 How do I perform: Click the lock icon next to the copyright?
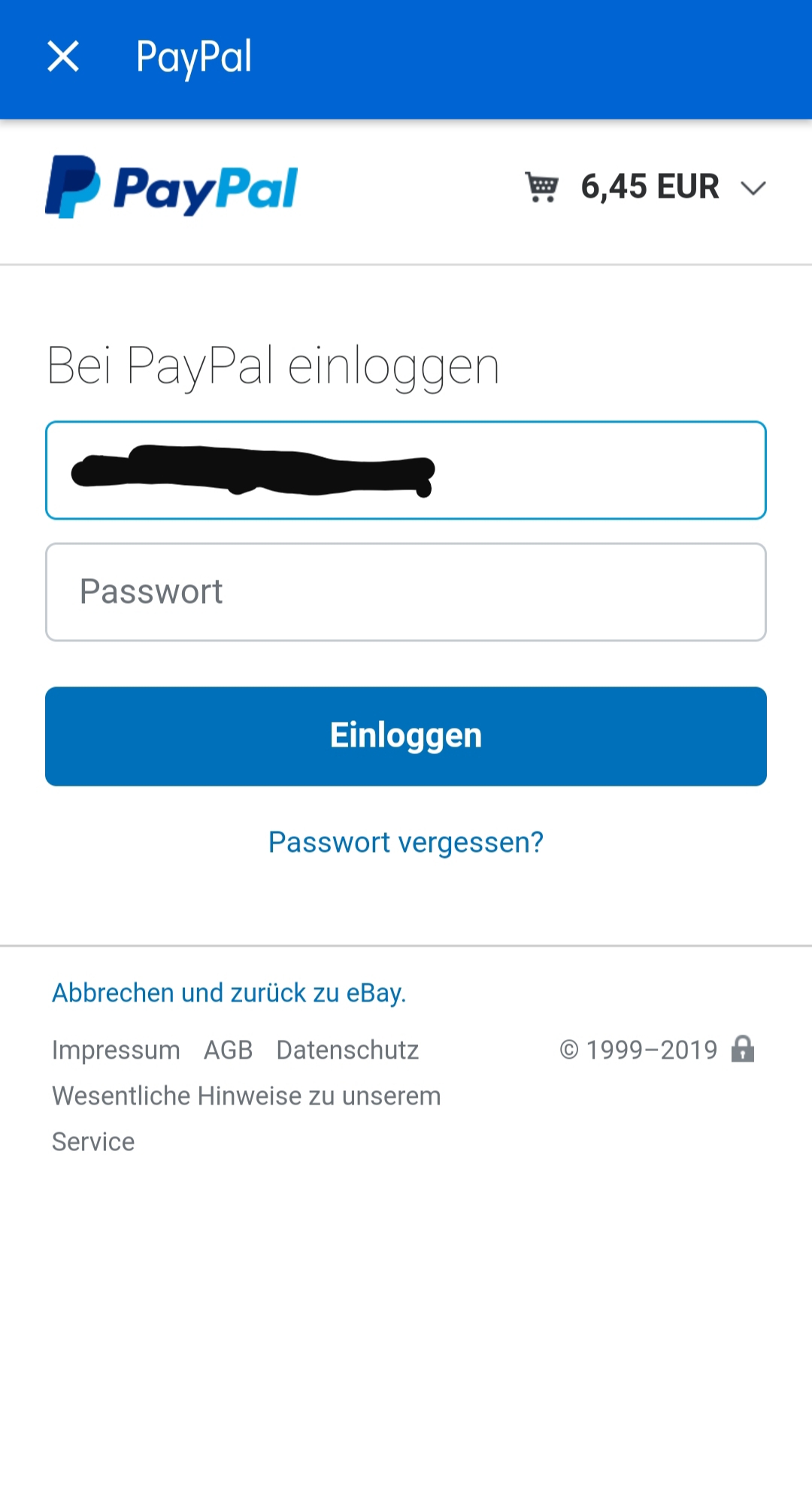coord(744,1050)
